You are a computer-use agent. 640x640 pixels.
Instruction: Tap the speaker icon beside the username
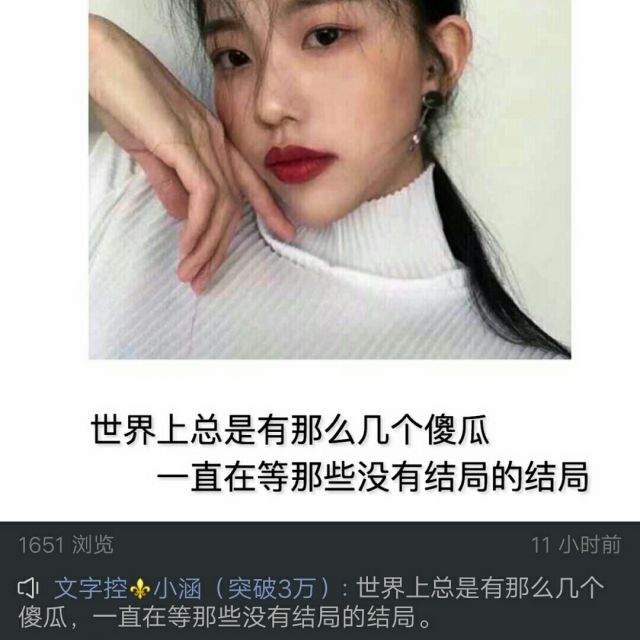pos(28,588)
